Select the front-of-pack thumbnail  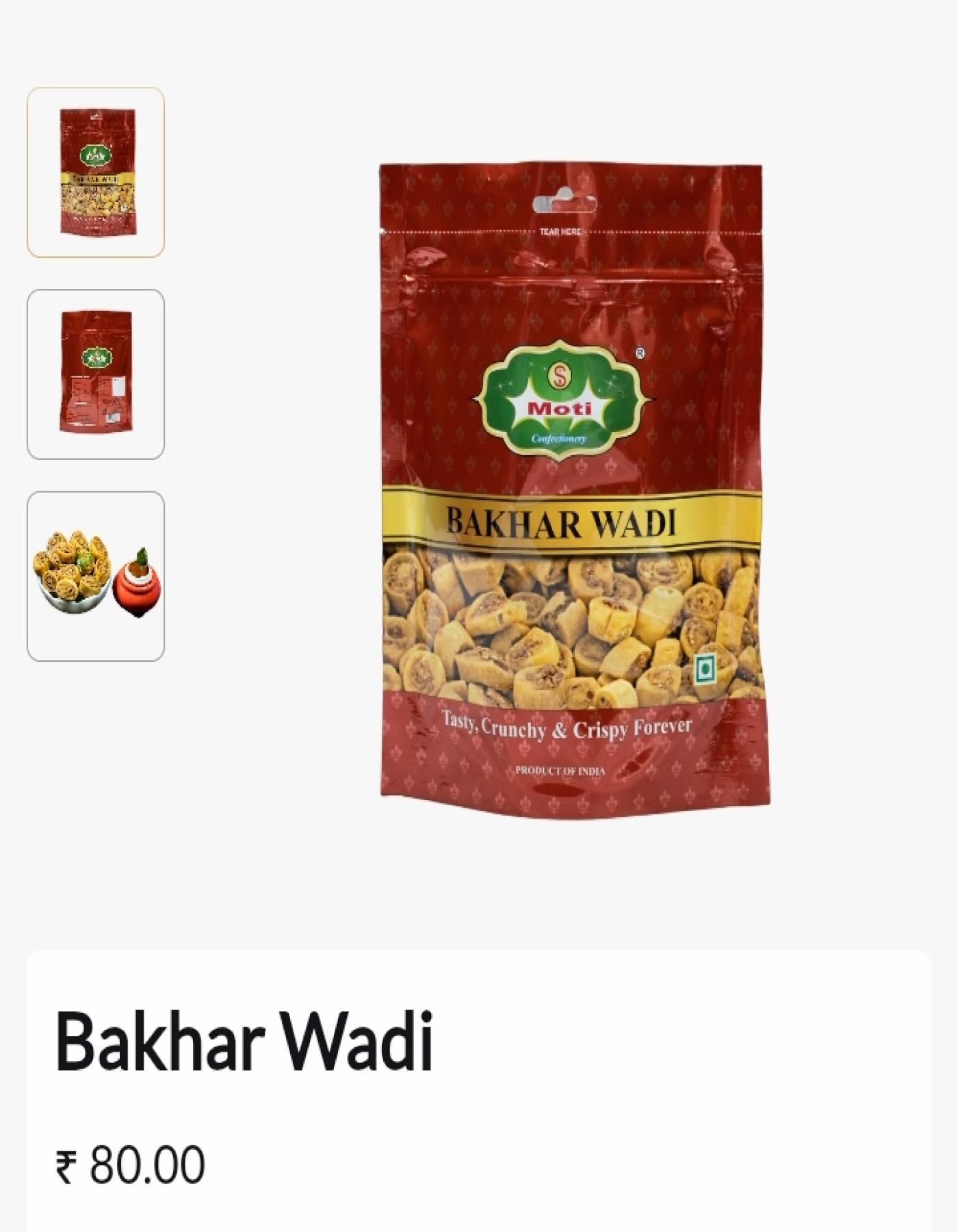point(96,172)
